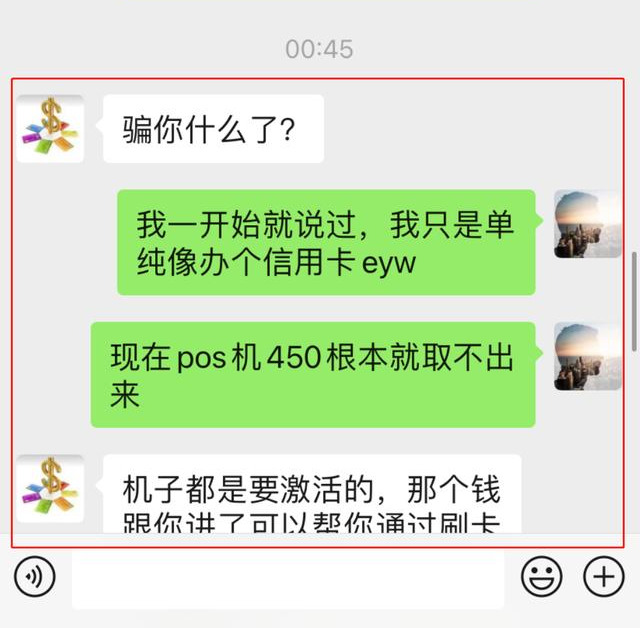Screen dimensions: 640x628
Task: Open contact avatar beside "机子都是要激活的" message
Action: [50, 488]
